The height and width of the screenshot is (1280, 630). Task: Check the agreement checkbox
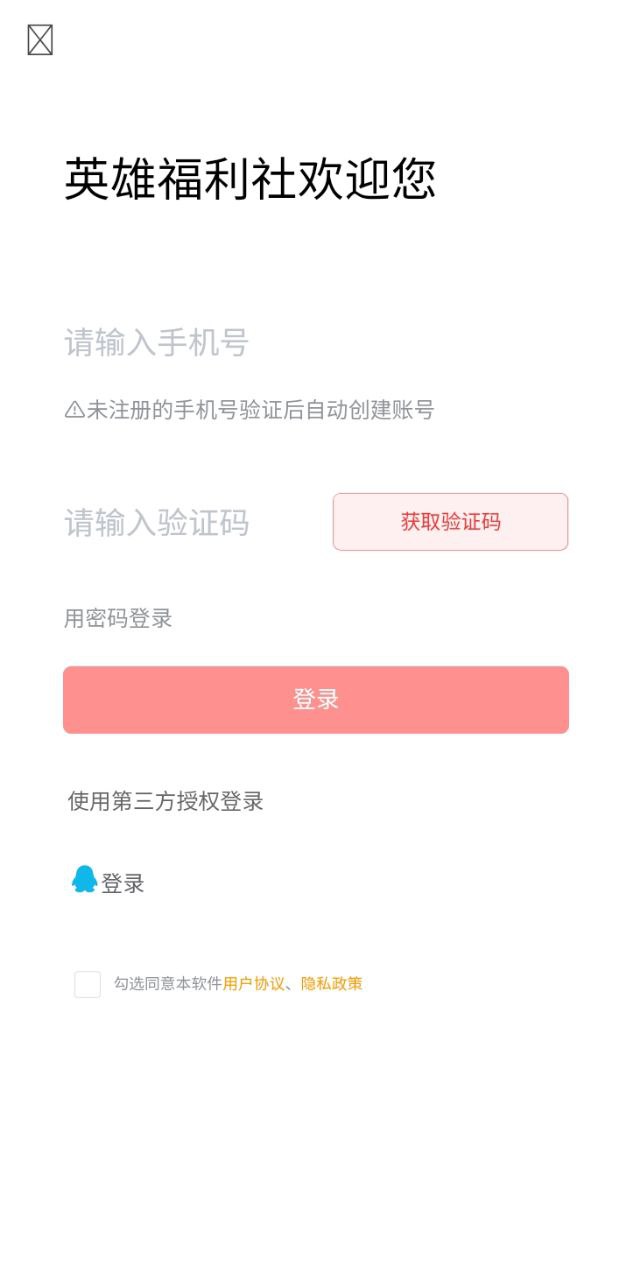tap(87, 984)
